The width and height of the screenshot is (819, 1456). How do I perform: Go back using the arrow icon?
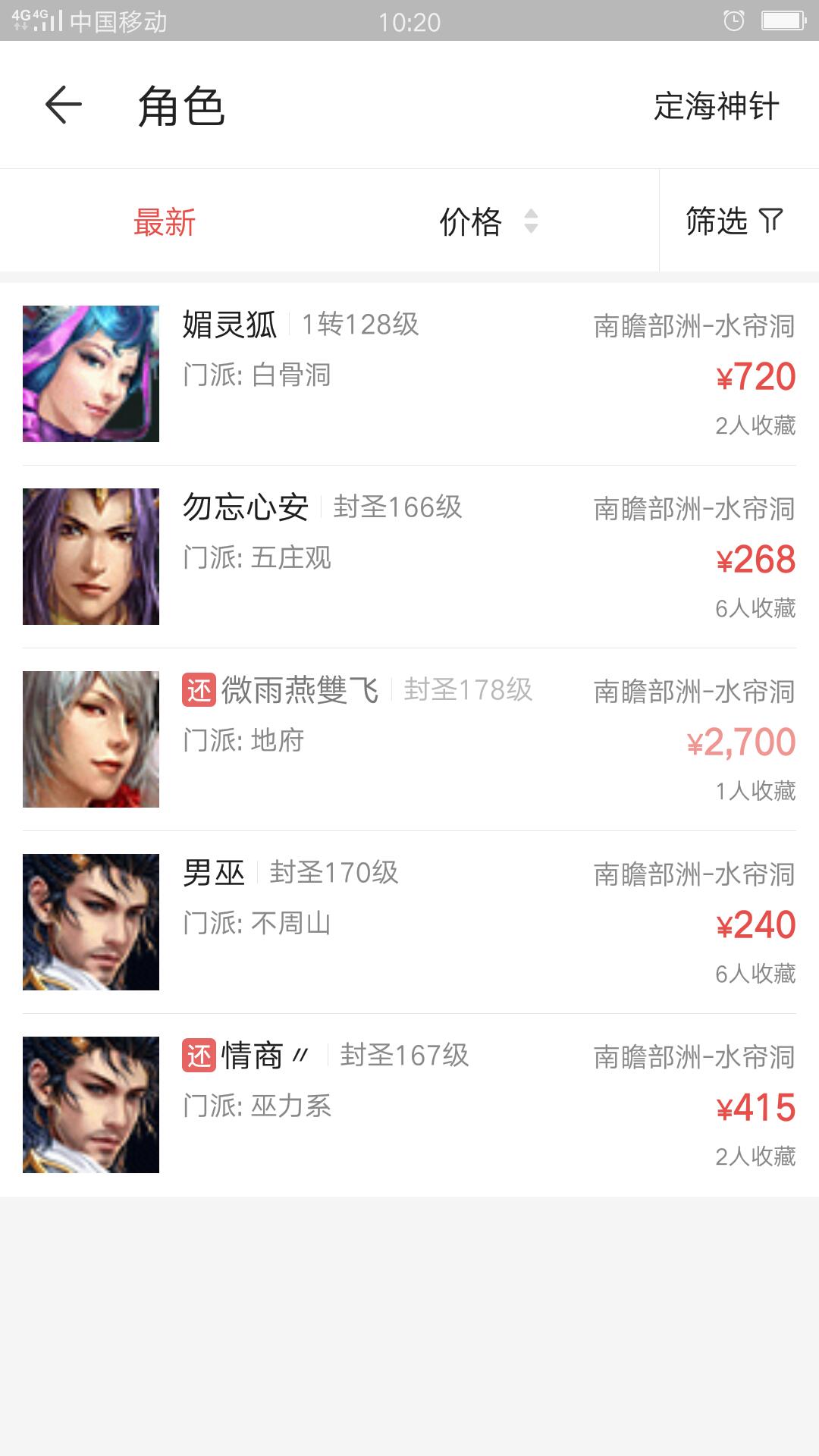(64, 105)
